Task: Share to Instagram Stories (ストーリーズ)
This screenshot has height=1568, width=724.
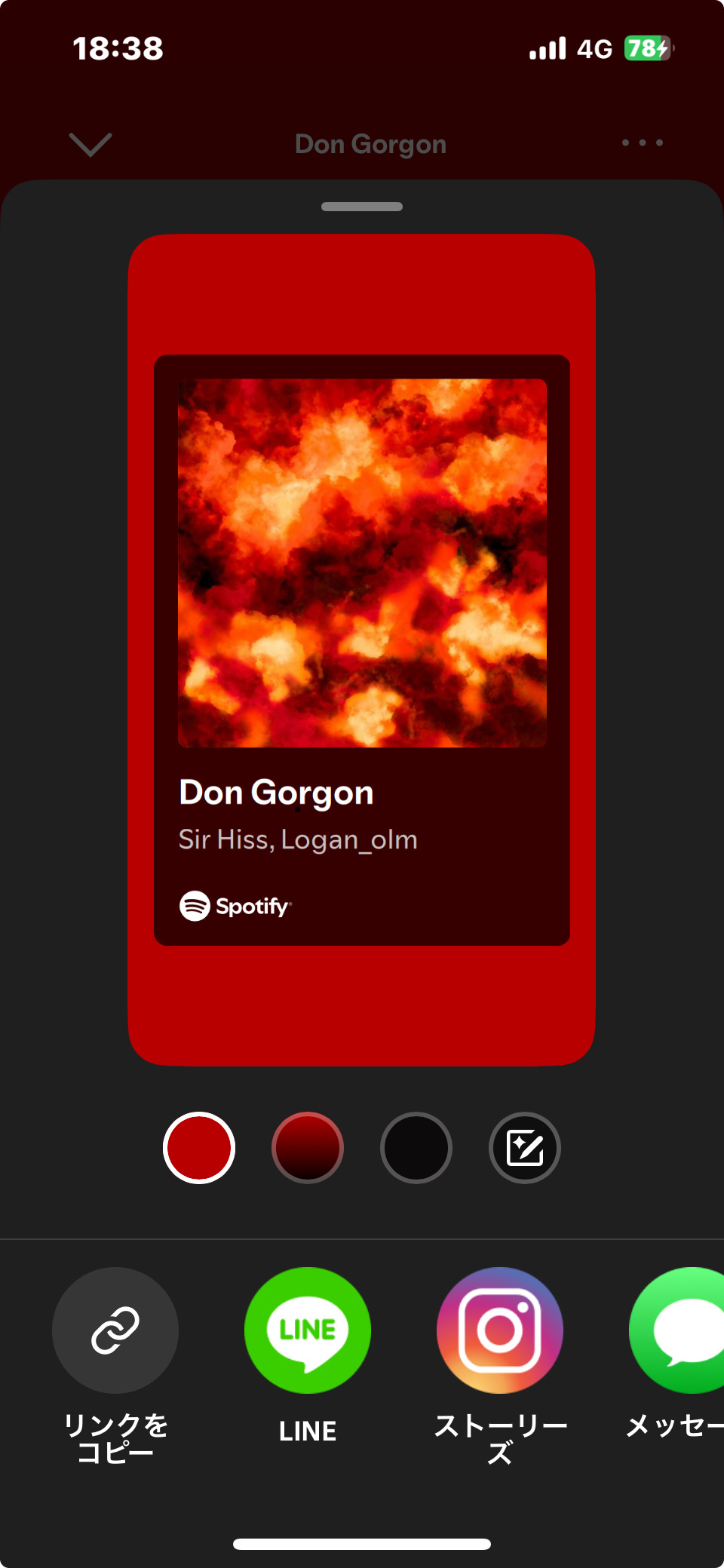Action: pyautogui.click(x=500, y=1330)
